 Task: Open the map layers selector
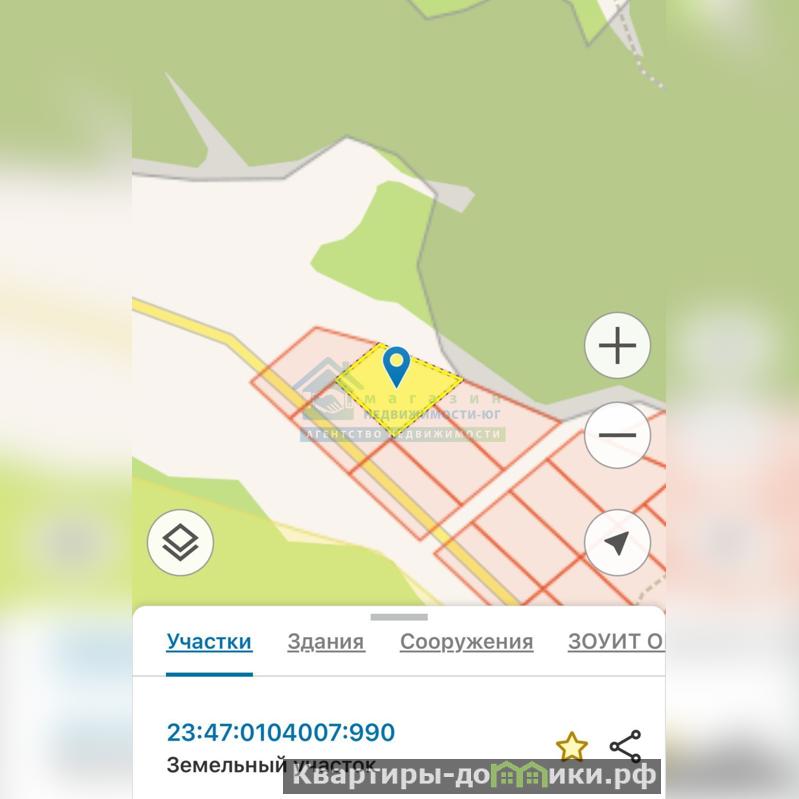coord(181,544)
